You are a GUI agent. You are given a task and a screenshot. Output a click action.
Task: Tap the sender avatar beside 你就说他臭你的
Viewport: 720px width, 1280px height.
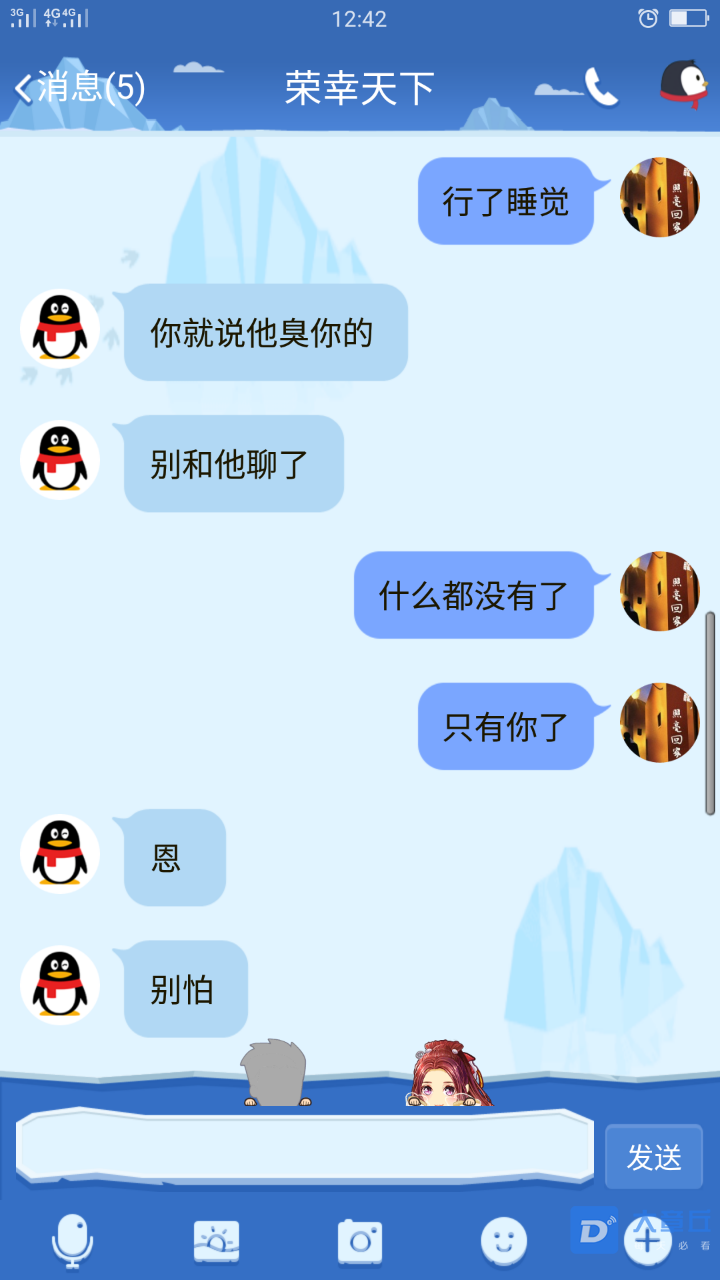point(60,329)
